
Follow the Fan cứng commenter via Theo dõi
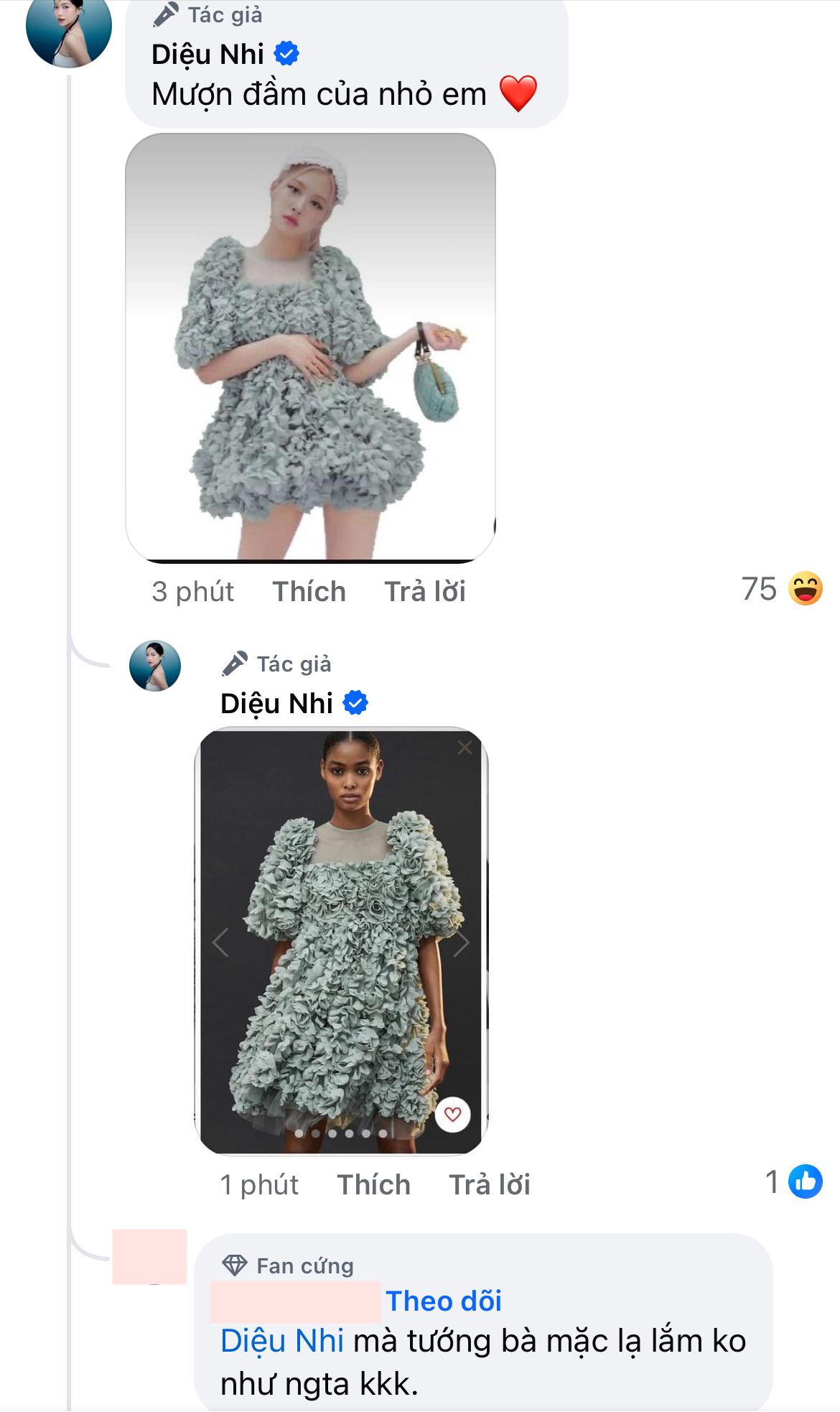pyautogui.click(x=443, y=1301)
